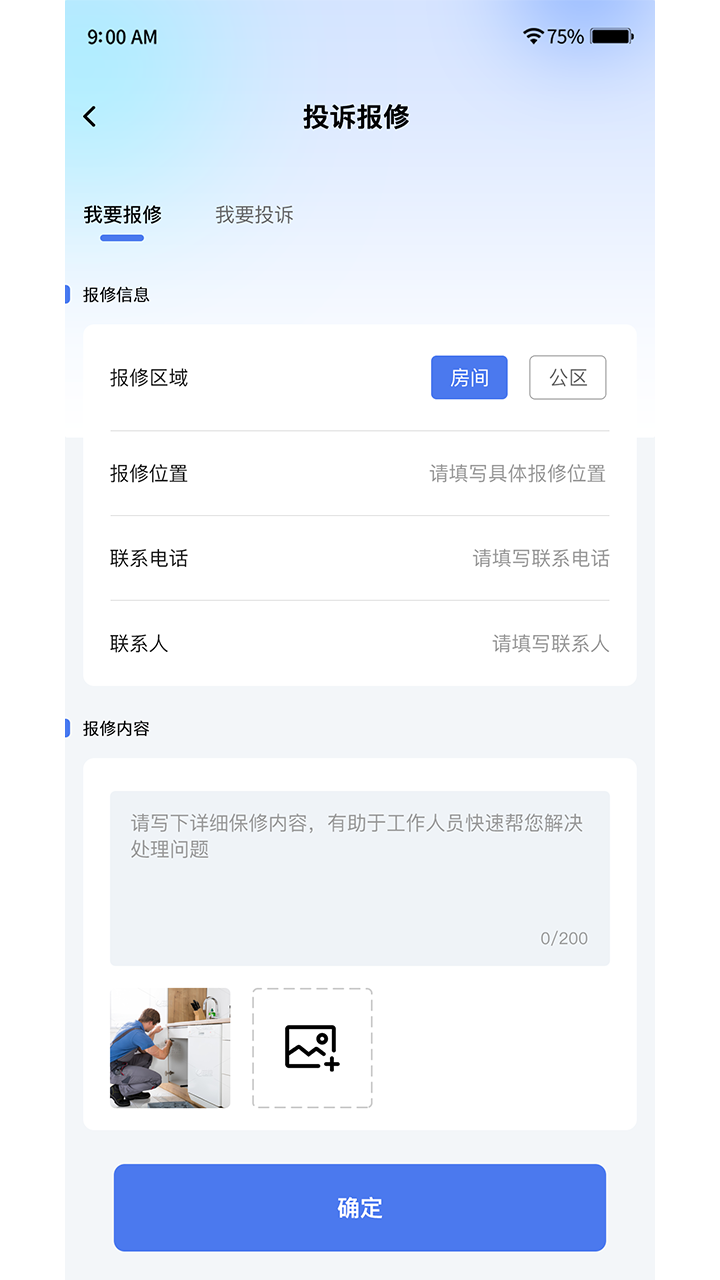Click the 投诉报修 page title
Image resolution: width=720 pixels, height=1280 pixels.
pos(360,116)
